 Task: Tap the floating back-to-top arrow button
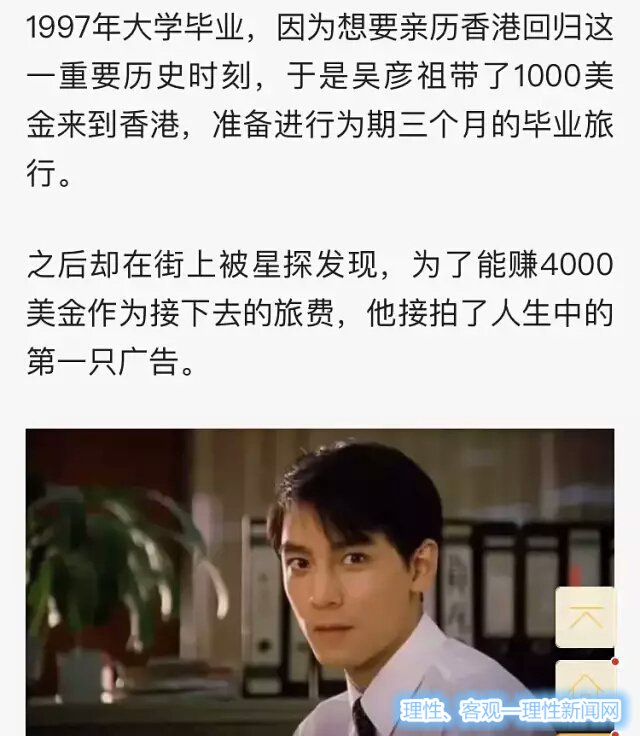(585, 617)
